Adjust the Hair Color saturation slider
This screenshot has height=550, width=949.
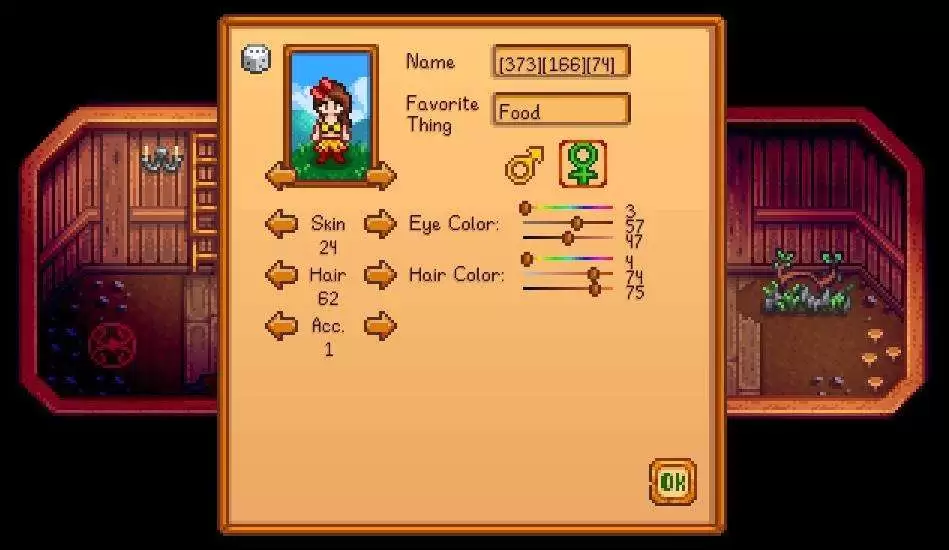(568, 273)
